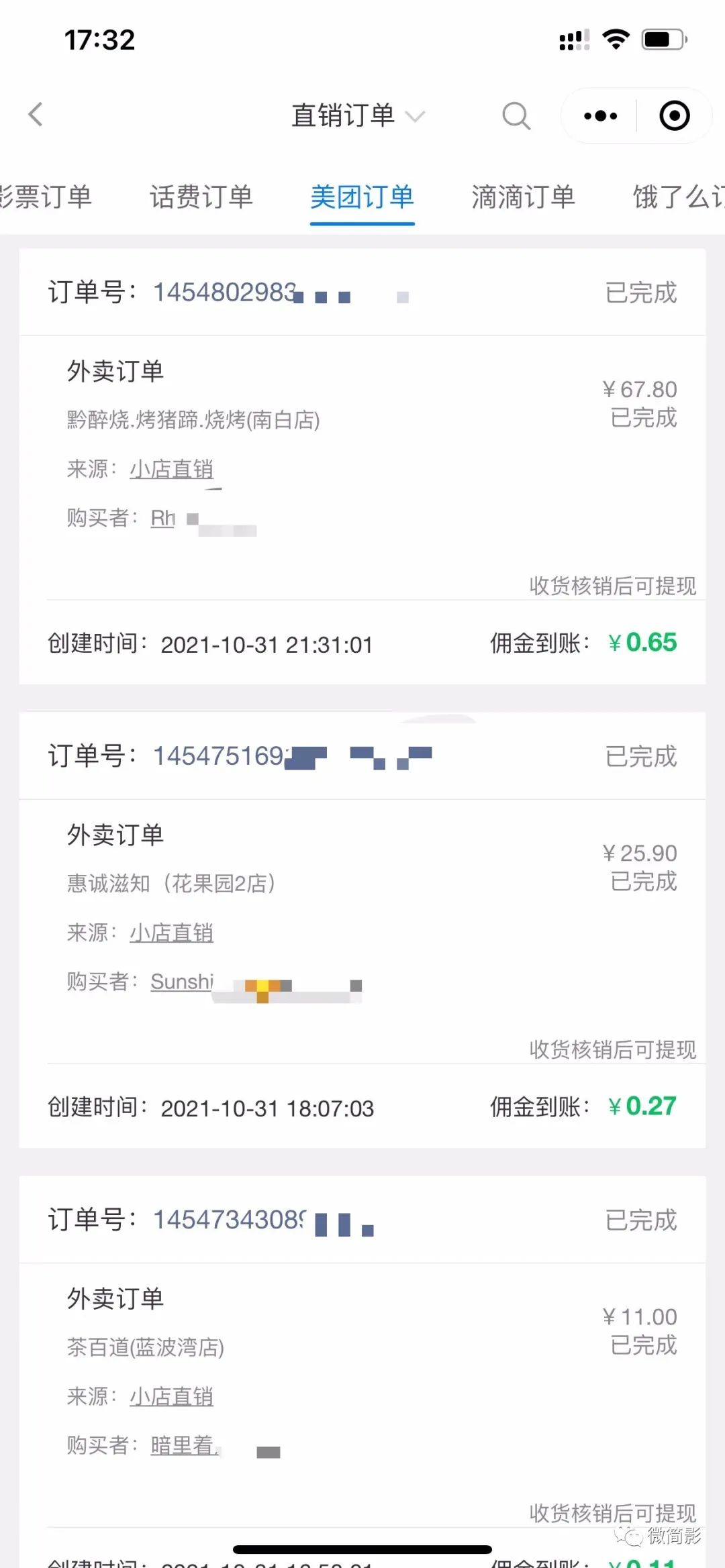Select the 美团订单 tab
The width and height of the screenshot is (725, 1568).
362,197
